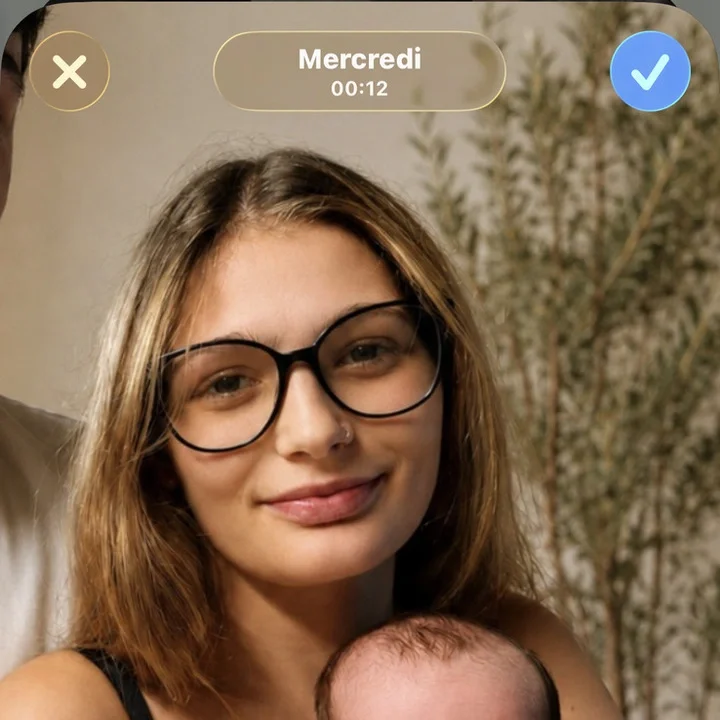The width and height of the screenshot is (720, 720).
Task: Confirm with the blue checkmark button
Action: tap(650, 71)
